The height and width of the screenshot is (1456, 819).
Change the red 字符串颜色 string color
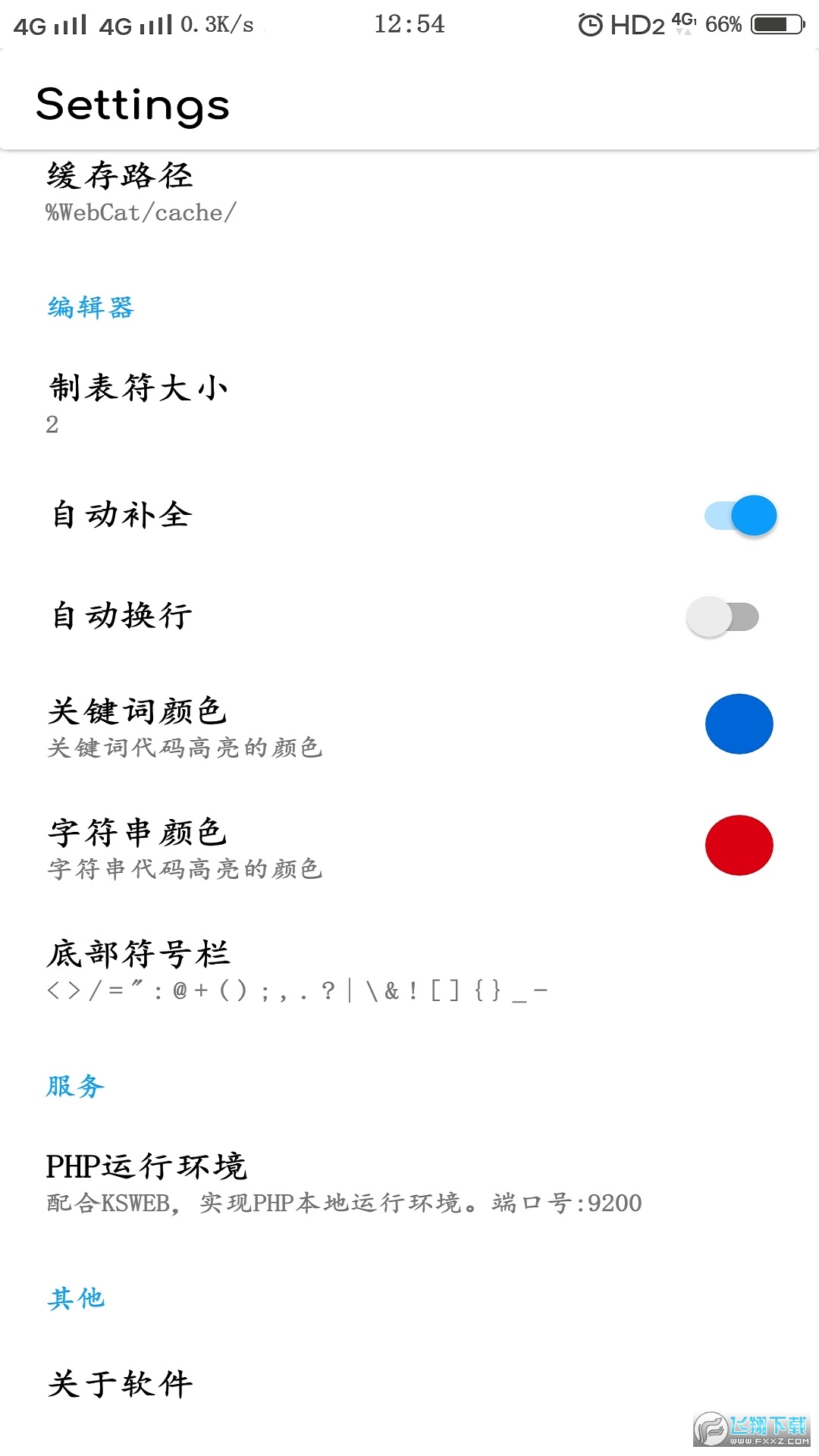pos(739,845)
